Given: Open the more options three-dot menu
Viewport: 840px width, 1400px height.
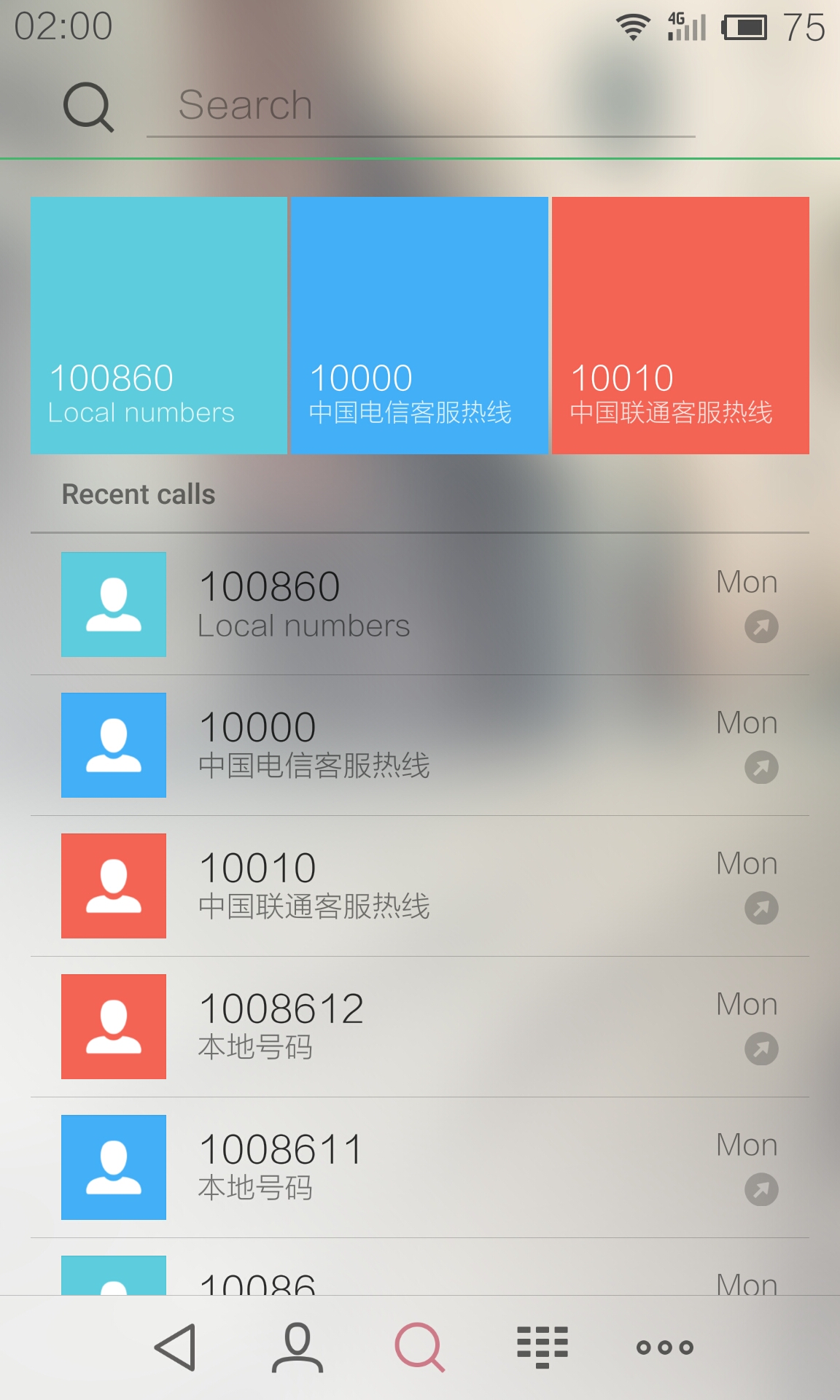Looking at the screenshot, I should point(665,1347).
